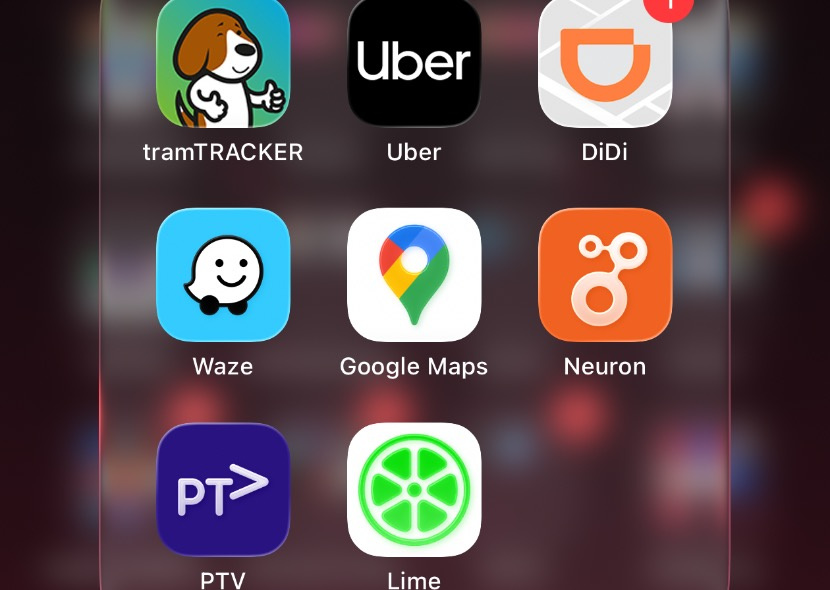The width and height of the screenshot is (830, 590).
Task: Tap the Lime app icon
Action: tap(414, 490)
